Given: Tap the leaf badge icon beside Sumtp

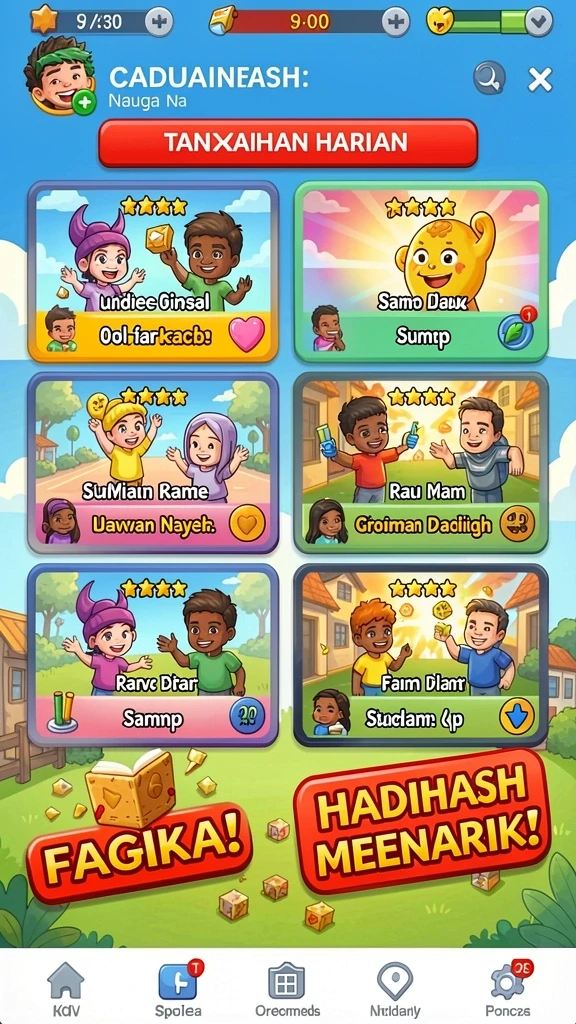Looking at the screenshot, I should [x=516, y=332].
